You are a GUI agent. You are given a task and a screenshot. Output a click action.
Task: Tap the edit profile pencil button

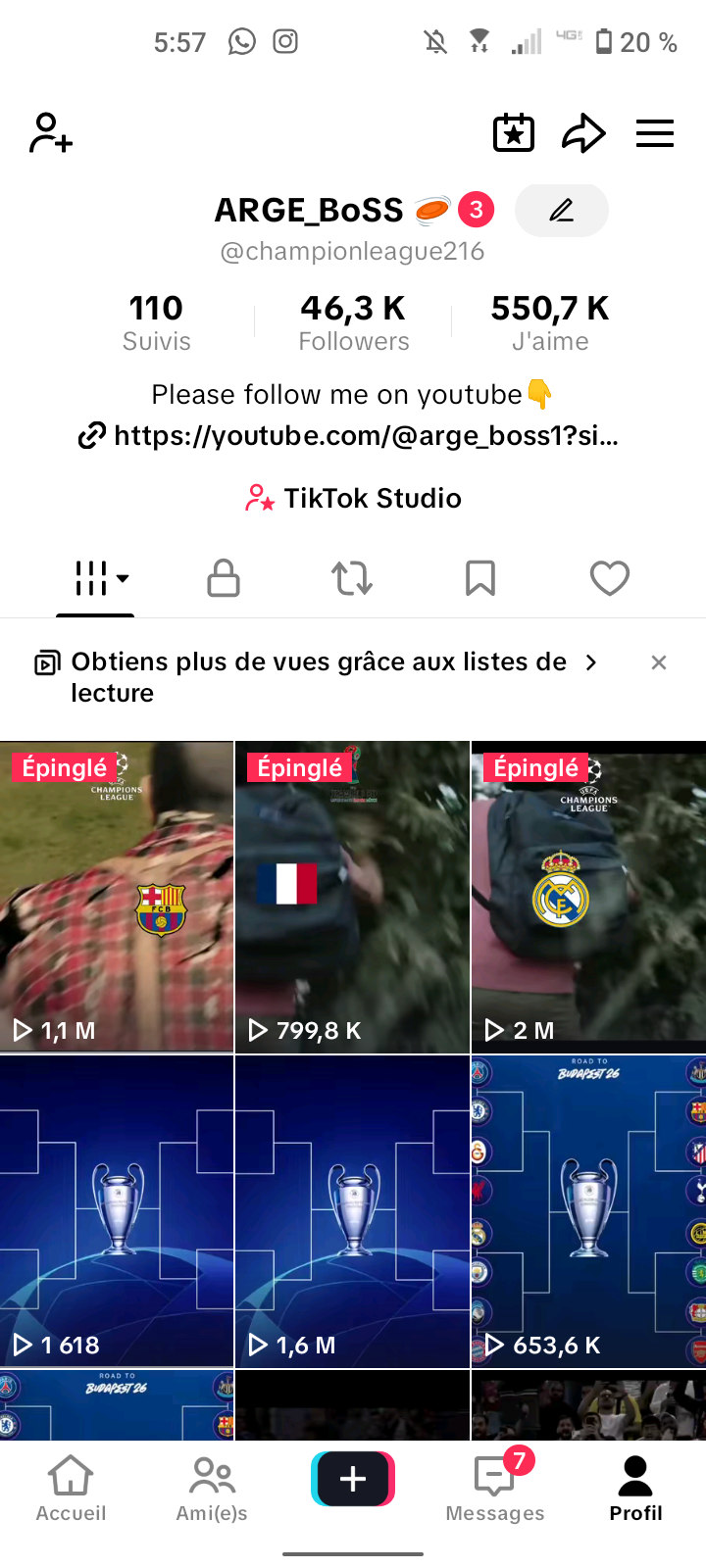561,210
